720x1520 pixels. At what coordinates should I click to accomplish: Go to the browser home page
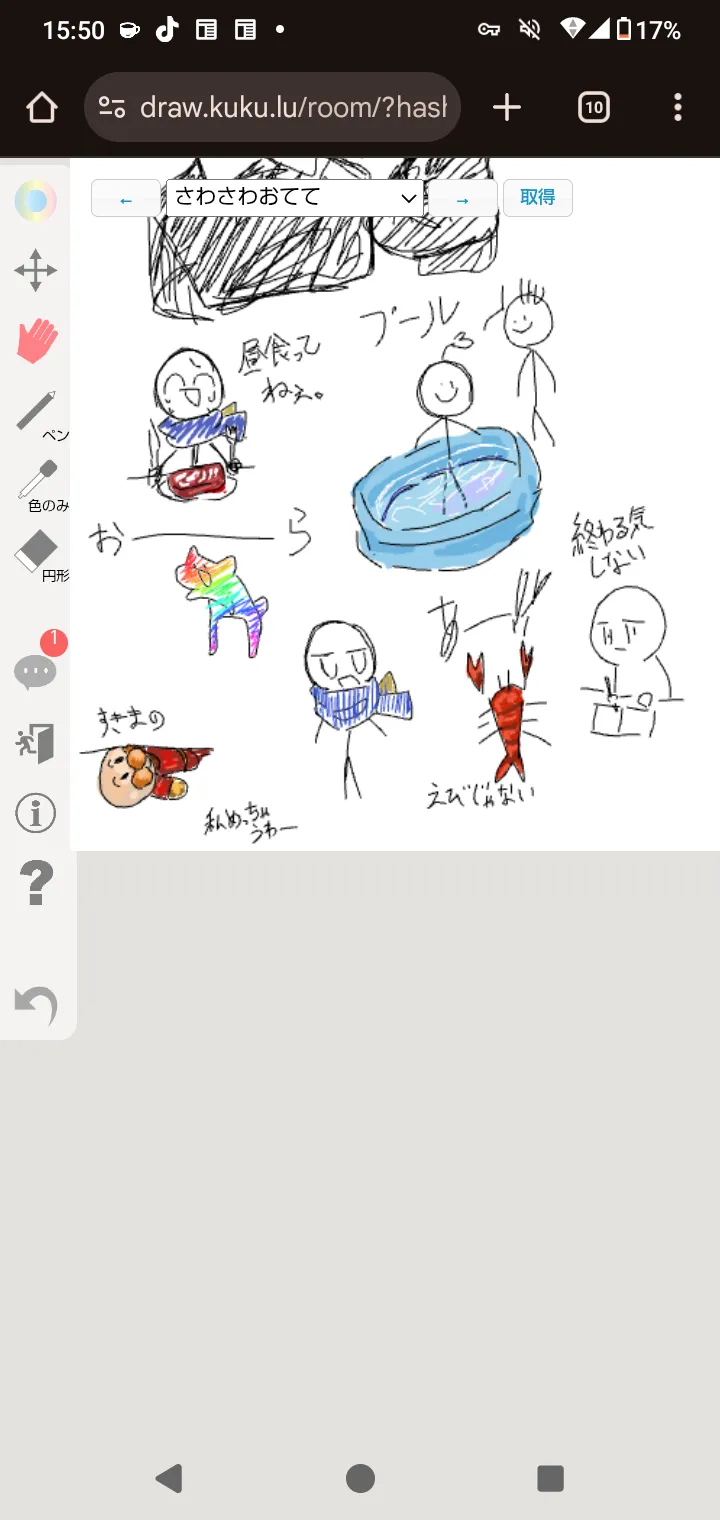41,107
